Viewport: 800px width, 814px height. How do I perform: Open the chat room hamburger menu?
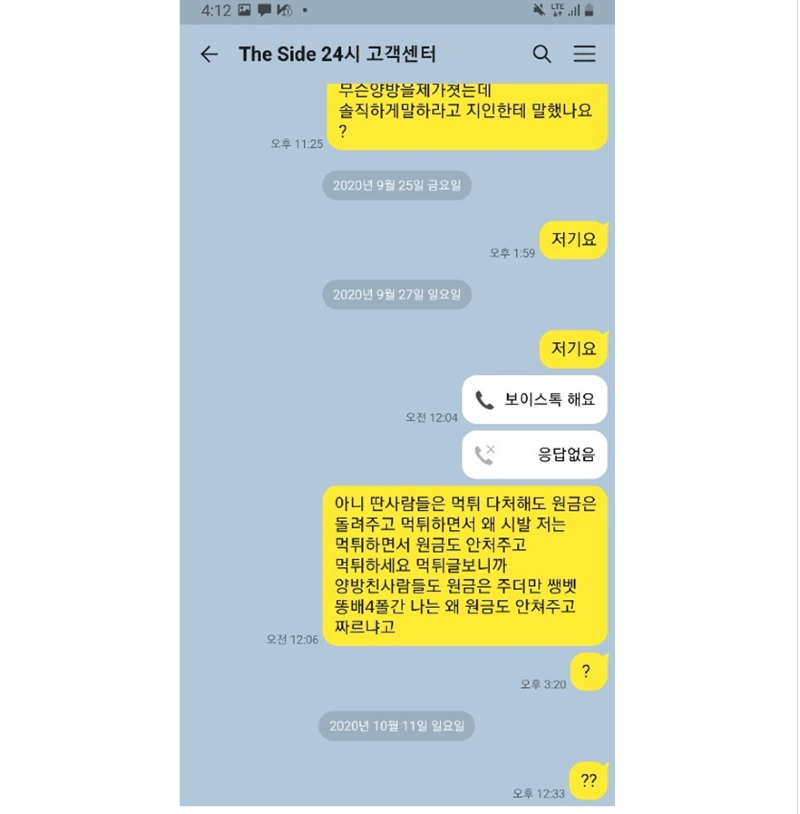pos(584,54)
